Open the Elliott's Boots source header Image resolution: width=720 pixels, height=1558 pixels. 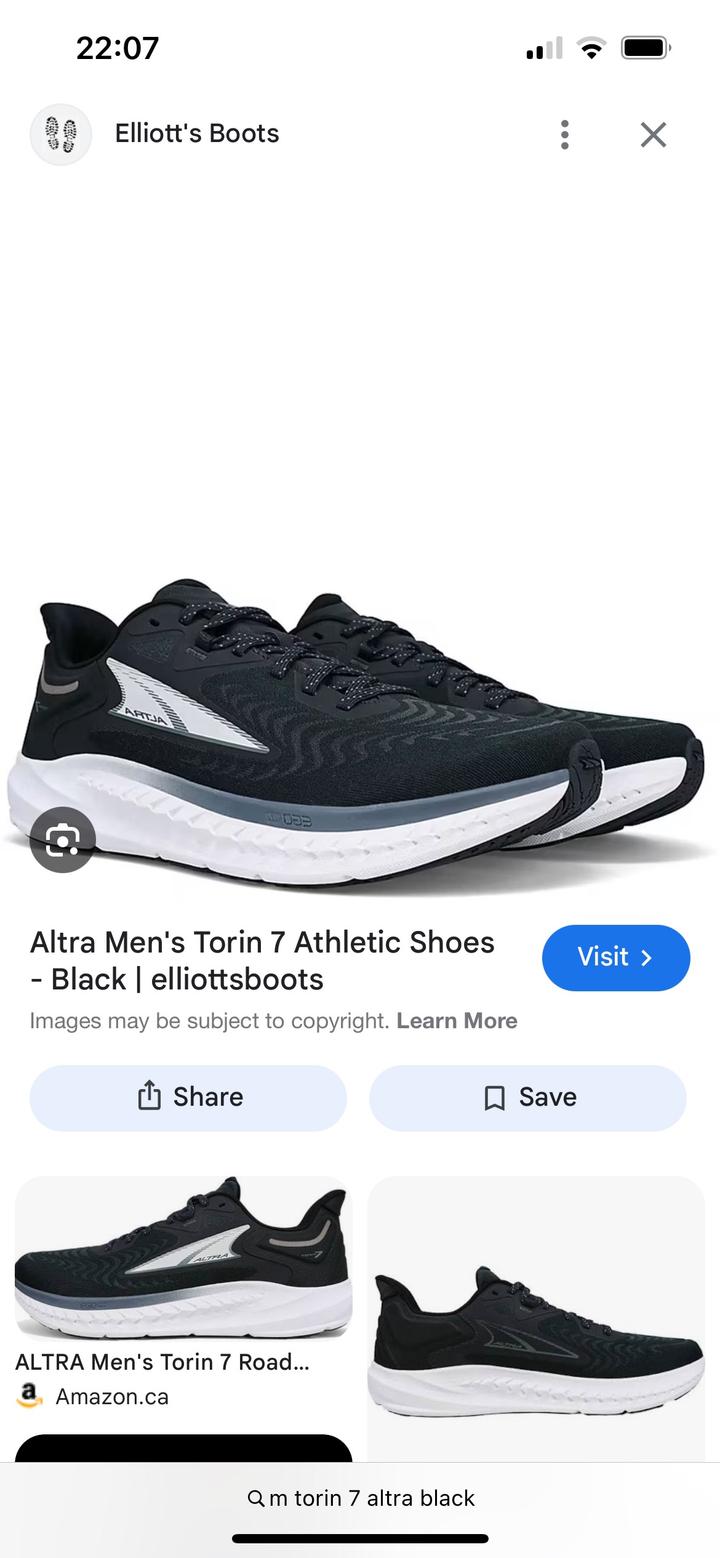click(196, 134)
